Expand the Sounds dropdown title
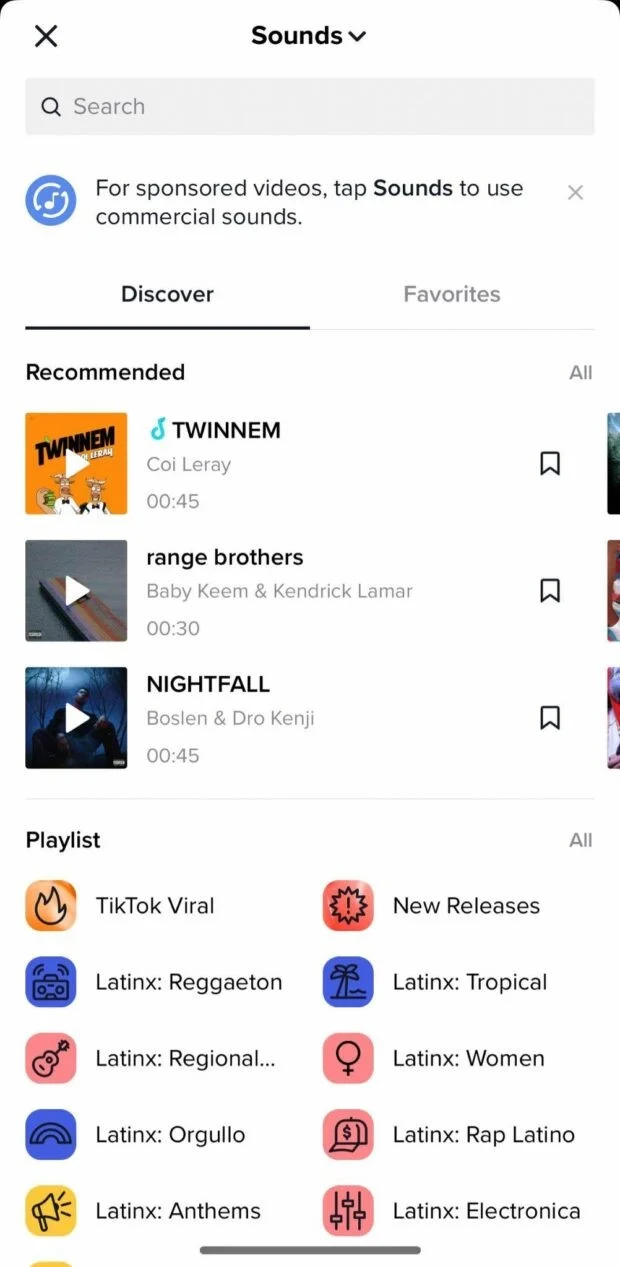Image resolution: width=620 pixels, height=1267 pixels. (309, 36)
